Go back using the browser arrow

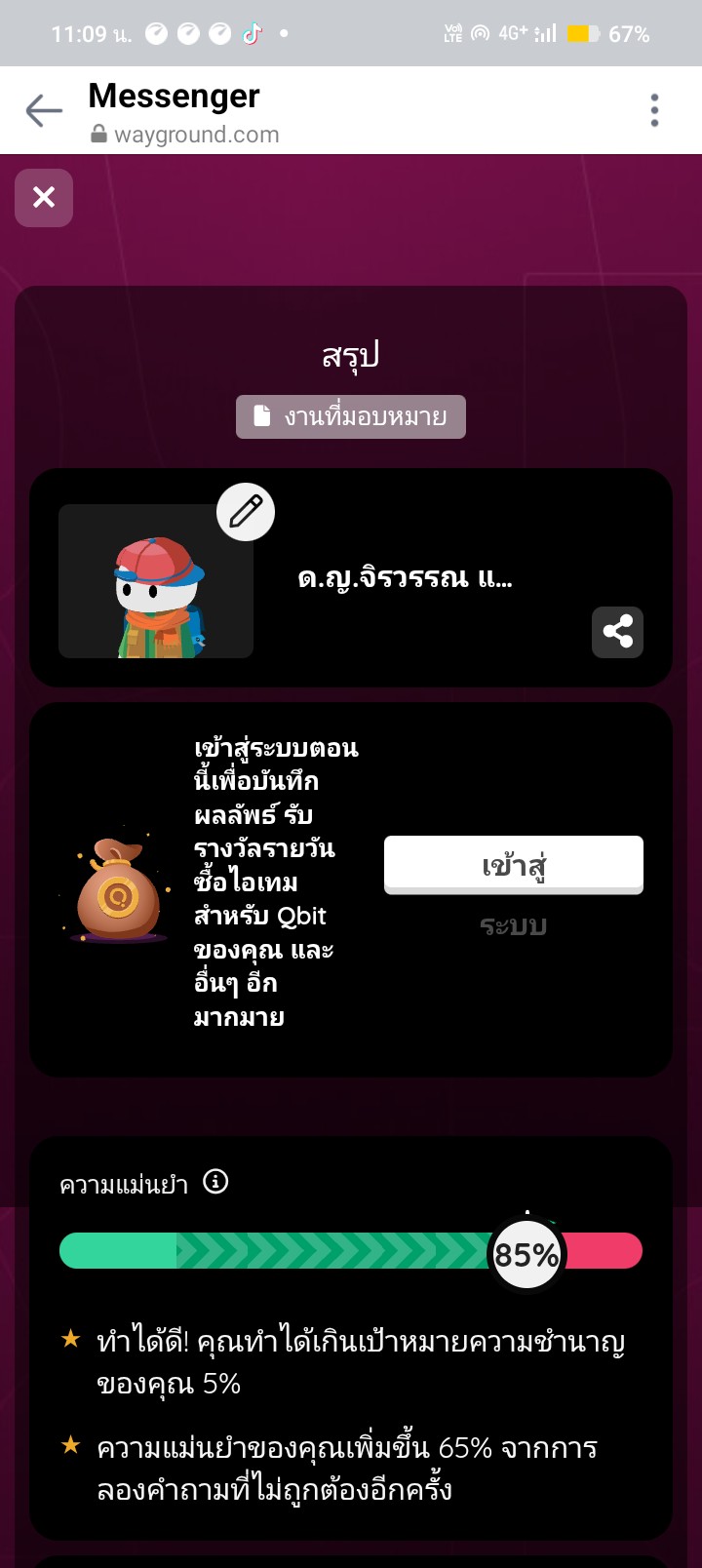44,110
